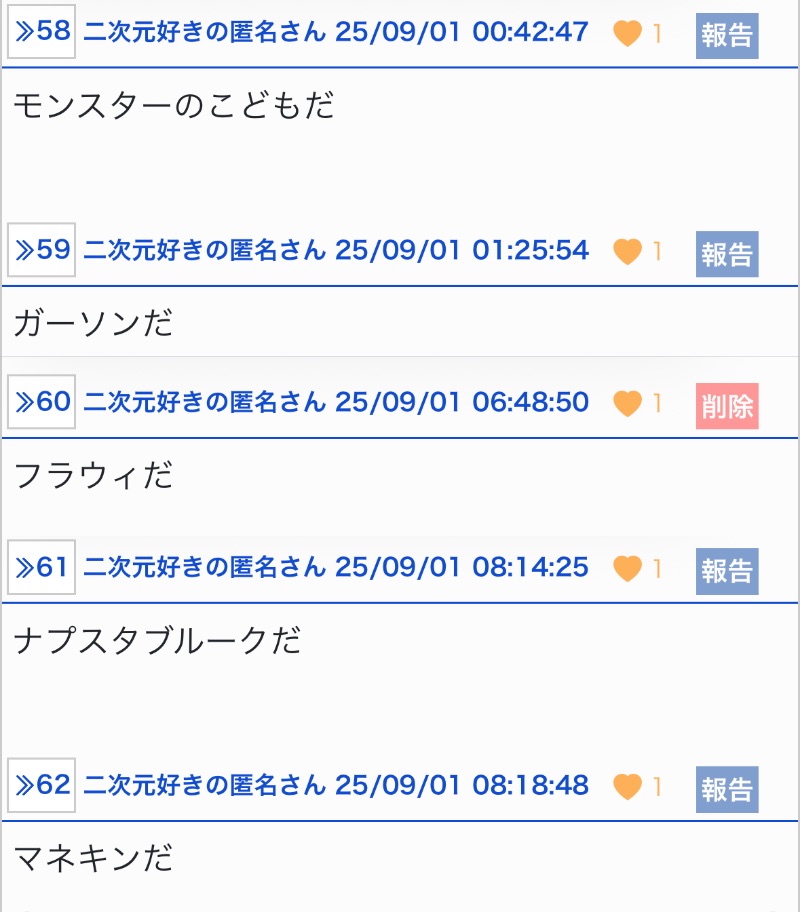Open the »59 post number link

(42, 250)
